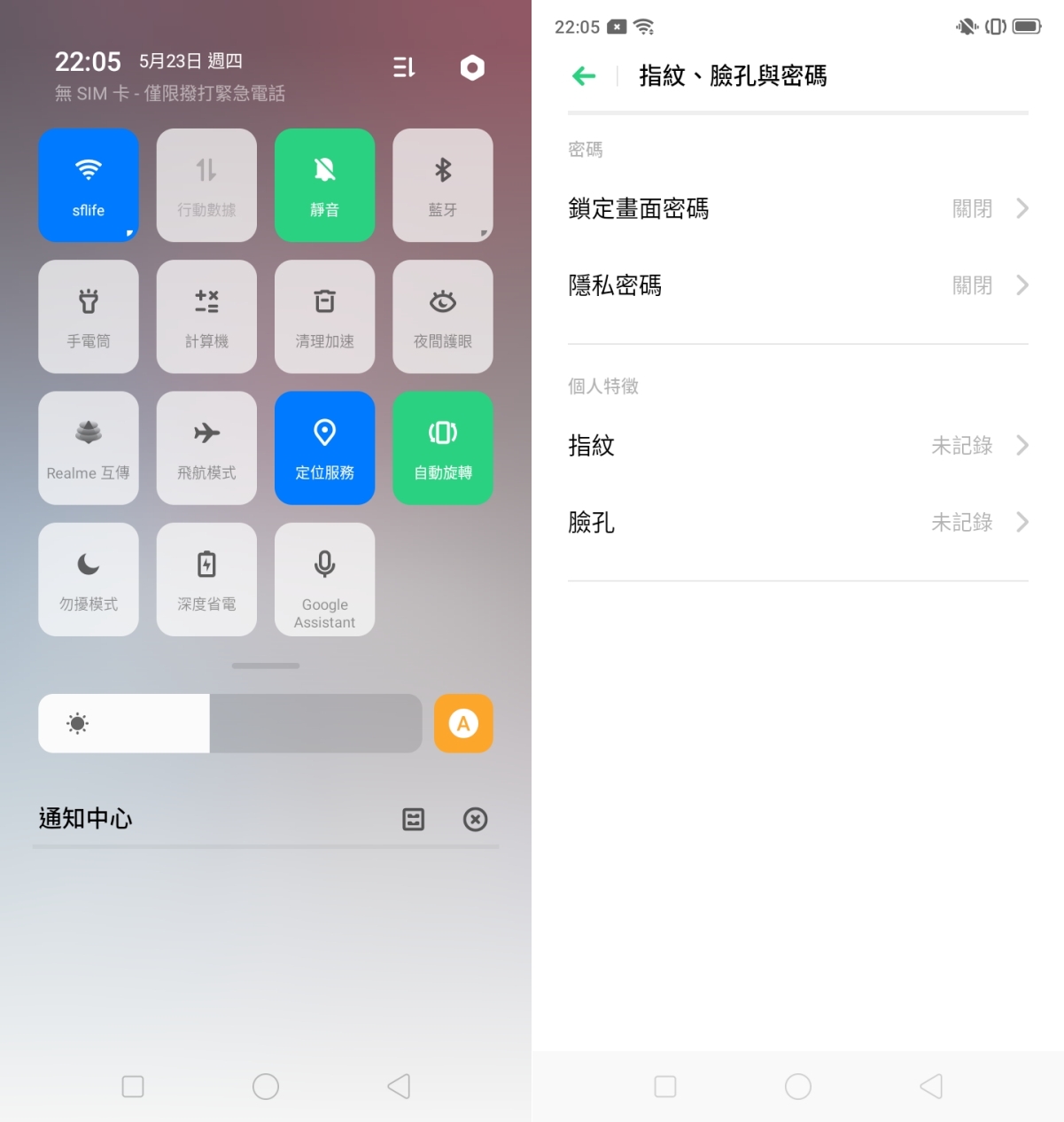This screenshot has height=1122, width=1064.
Task: Open the 臉孔 face recognition row
Action: point(797,523)
